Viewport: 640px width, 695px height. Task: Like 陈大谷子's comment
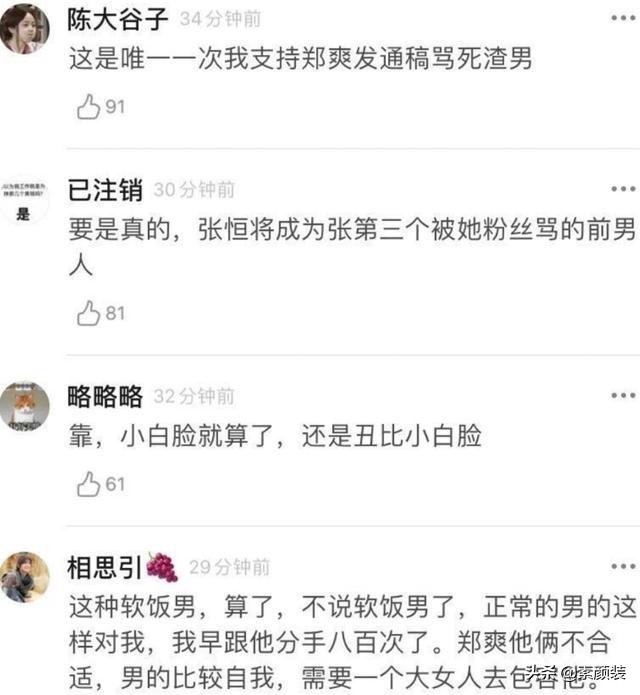pyautogui.click(x=89, y=107)
